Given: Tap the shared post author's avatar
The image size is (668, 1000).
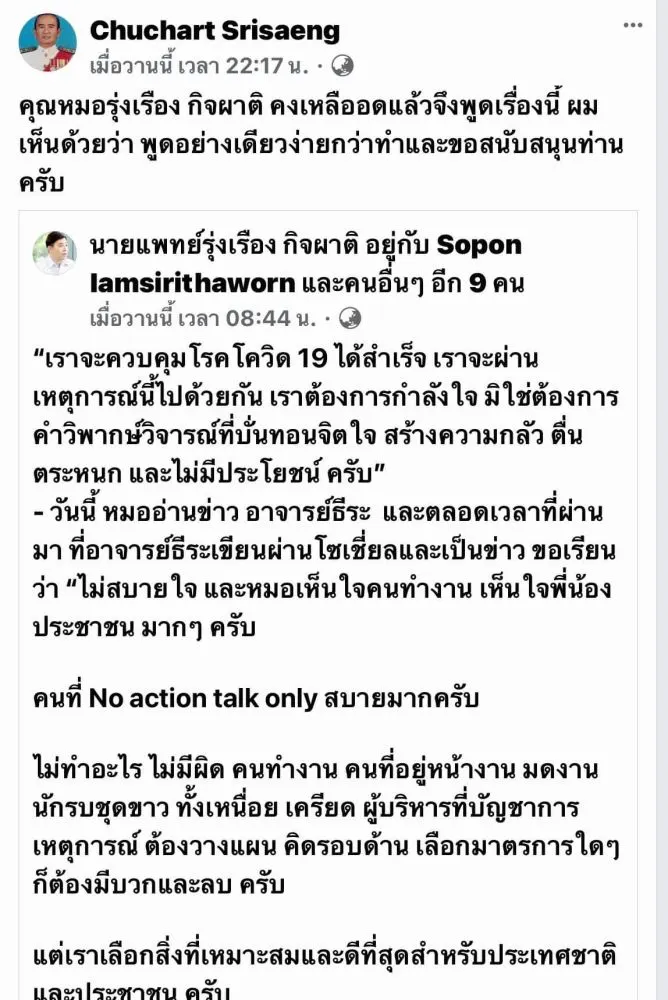Looking at the screenshot, I should click(x=54, y=252).
